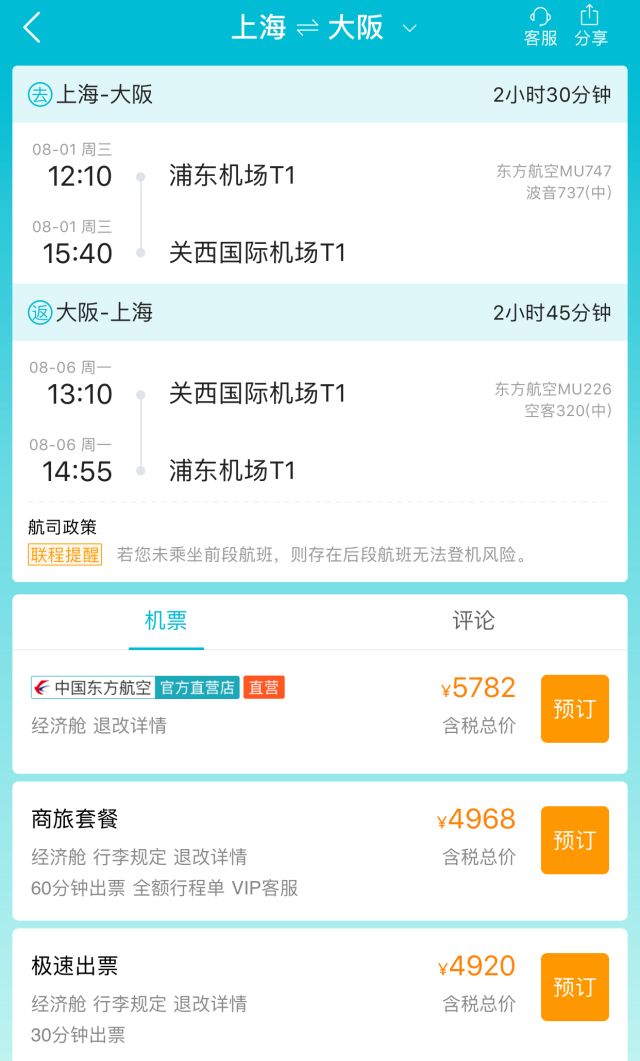
Task: Switch to the 评论 tab
Action: pyautogui.click(x=473, y=621)
